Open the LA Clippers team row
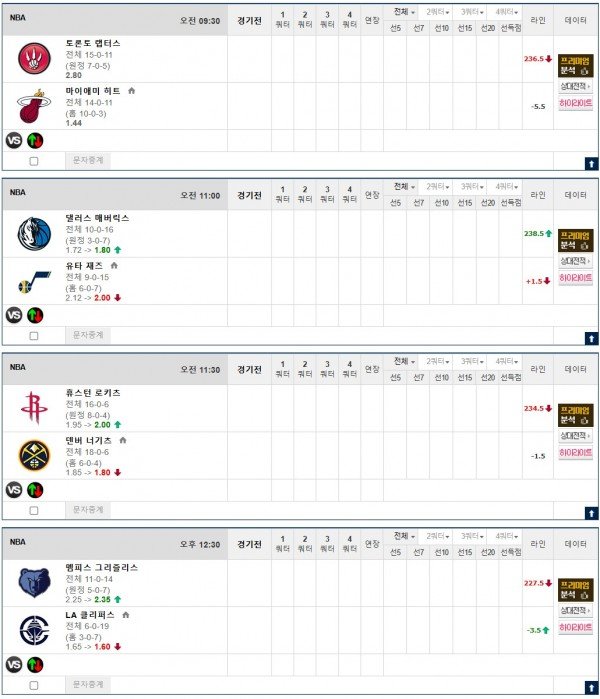 click(90, 614)
